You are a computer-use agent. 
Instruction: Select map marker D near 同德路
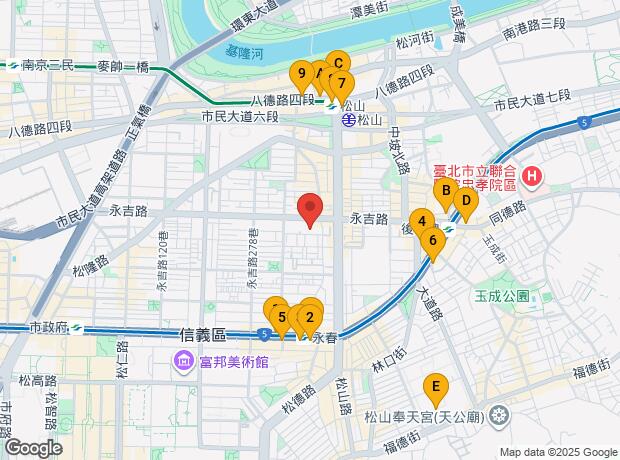(464, 200)
